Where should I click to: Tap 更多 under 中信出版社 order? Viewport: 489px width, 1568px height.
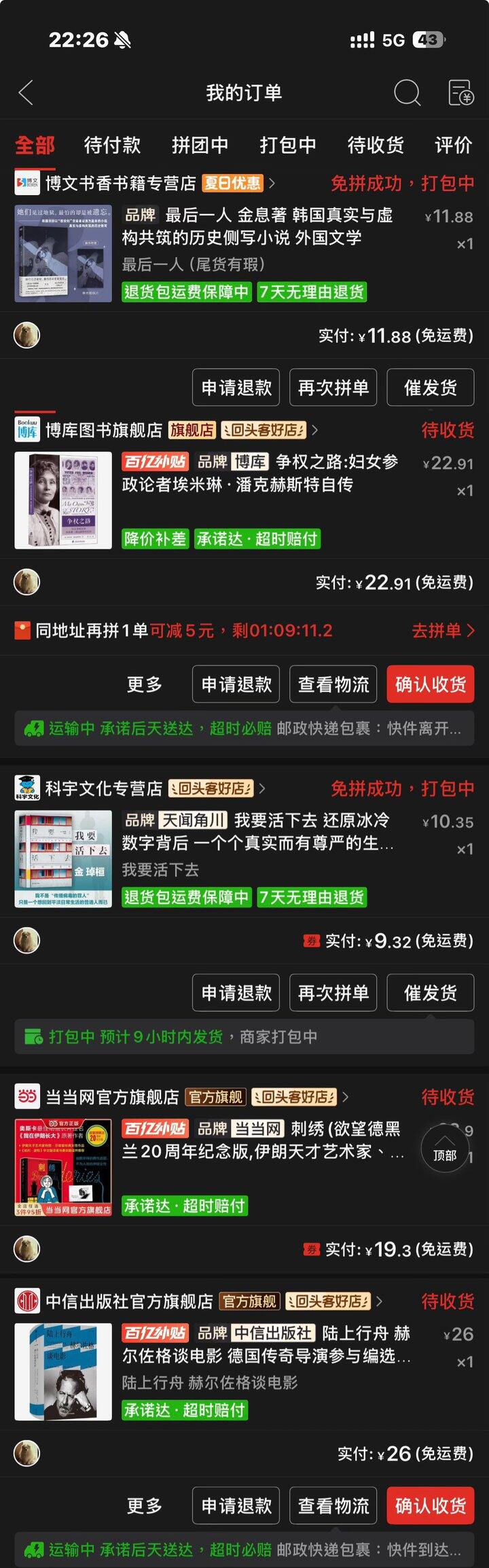[145, 1505]
